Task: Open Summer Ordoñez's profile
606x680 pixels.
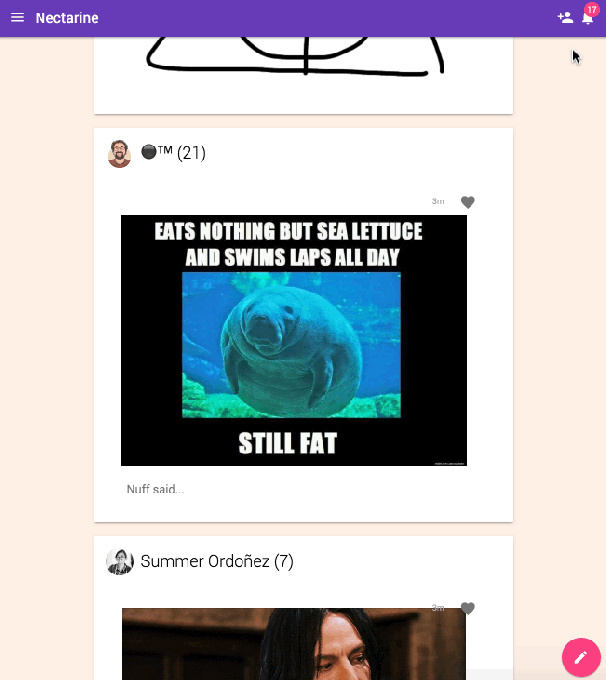Action: tap(216, 562)
